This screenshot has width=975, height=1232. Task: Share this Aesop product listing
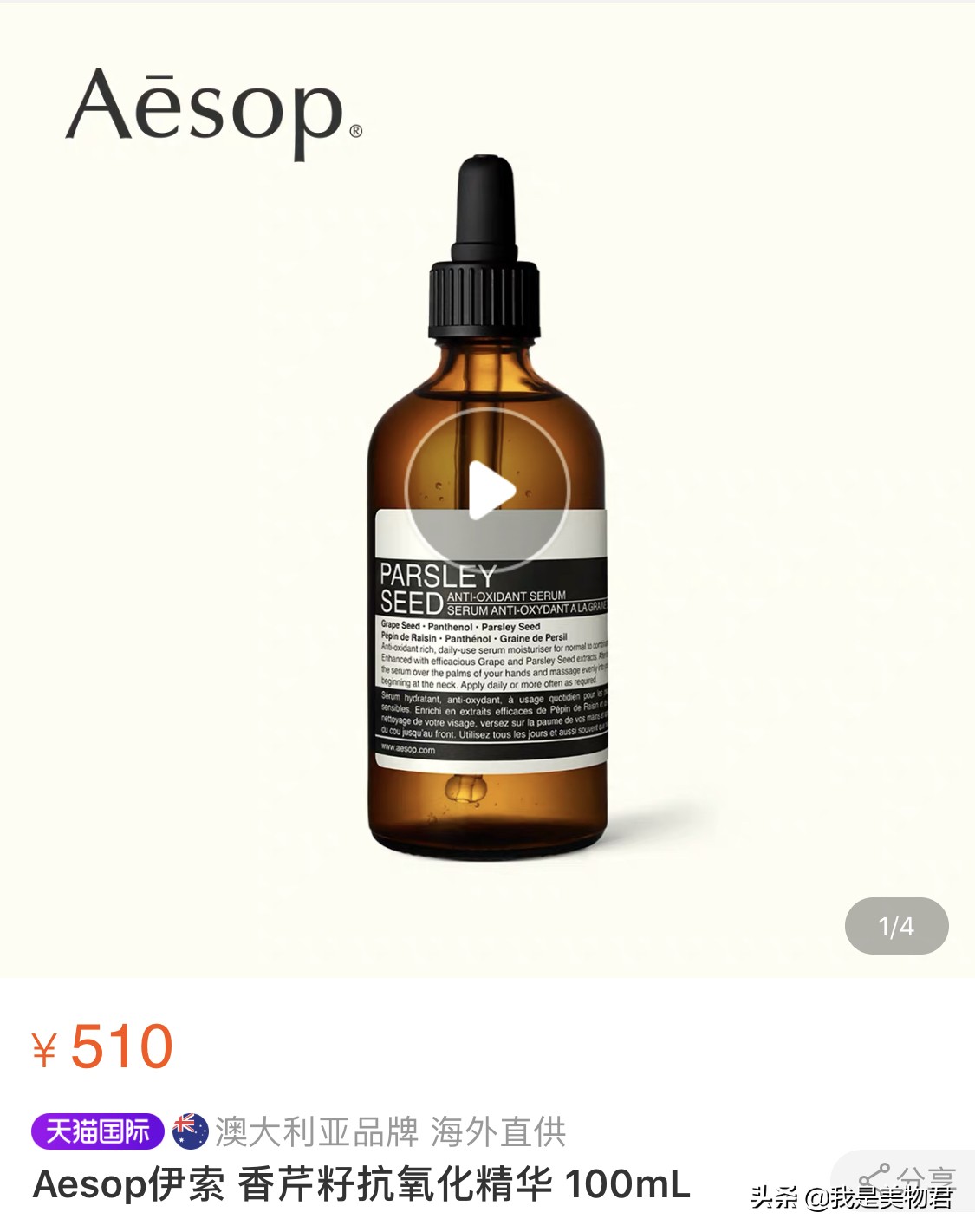point(905,1179)
